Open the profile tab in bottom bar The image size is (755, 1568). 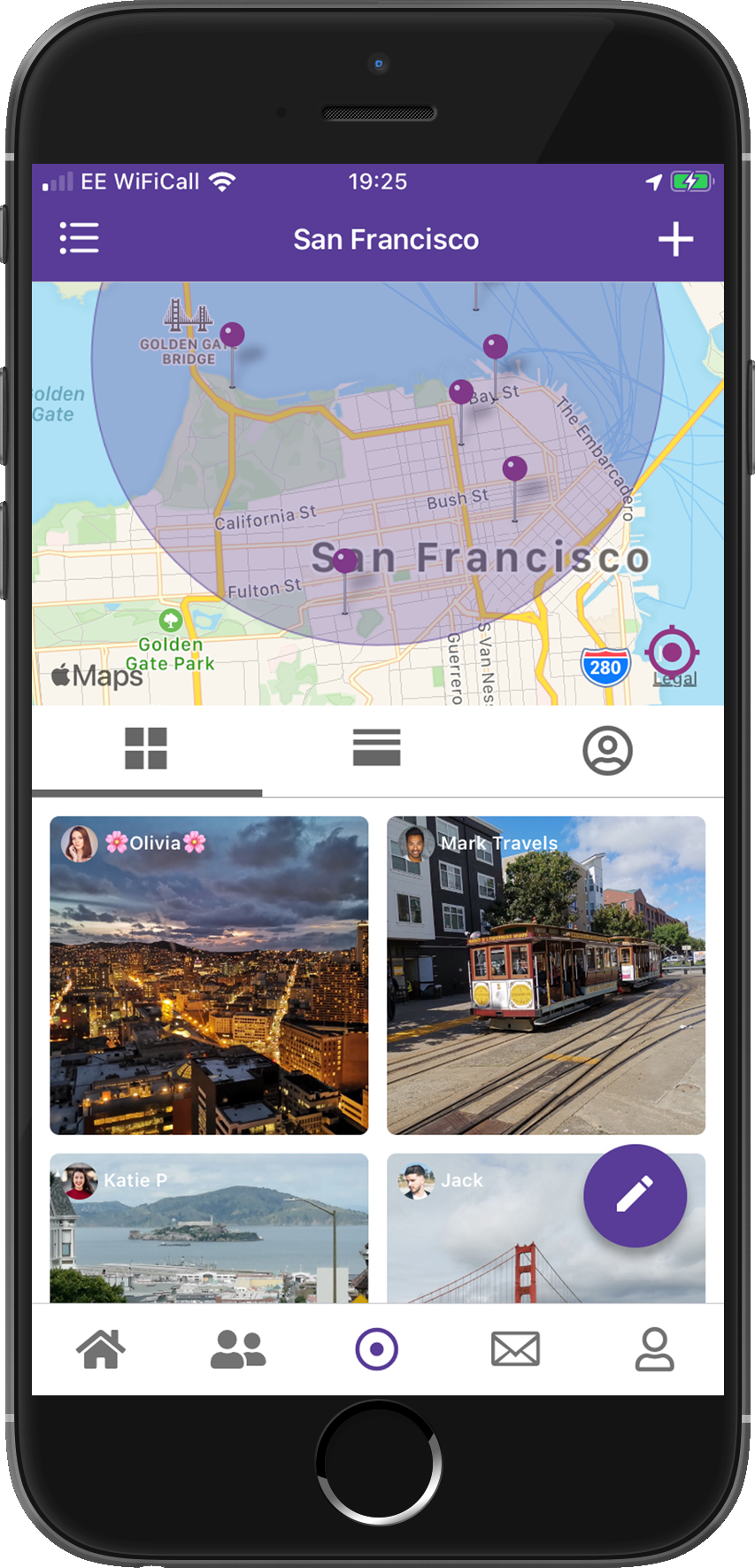click(x=654, y=1349)
